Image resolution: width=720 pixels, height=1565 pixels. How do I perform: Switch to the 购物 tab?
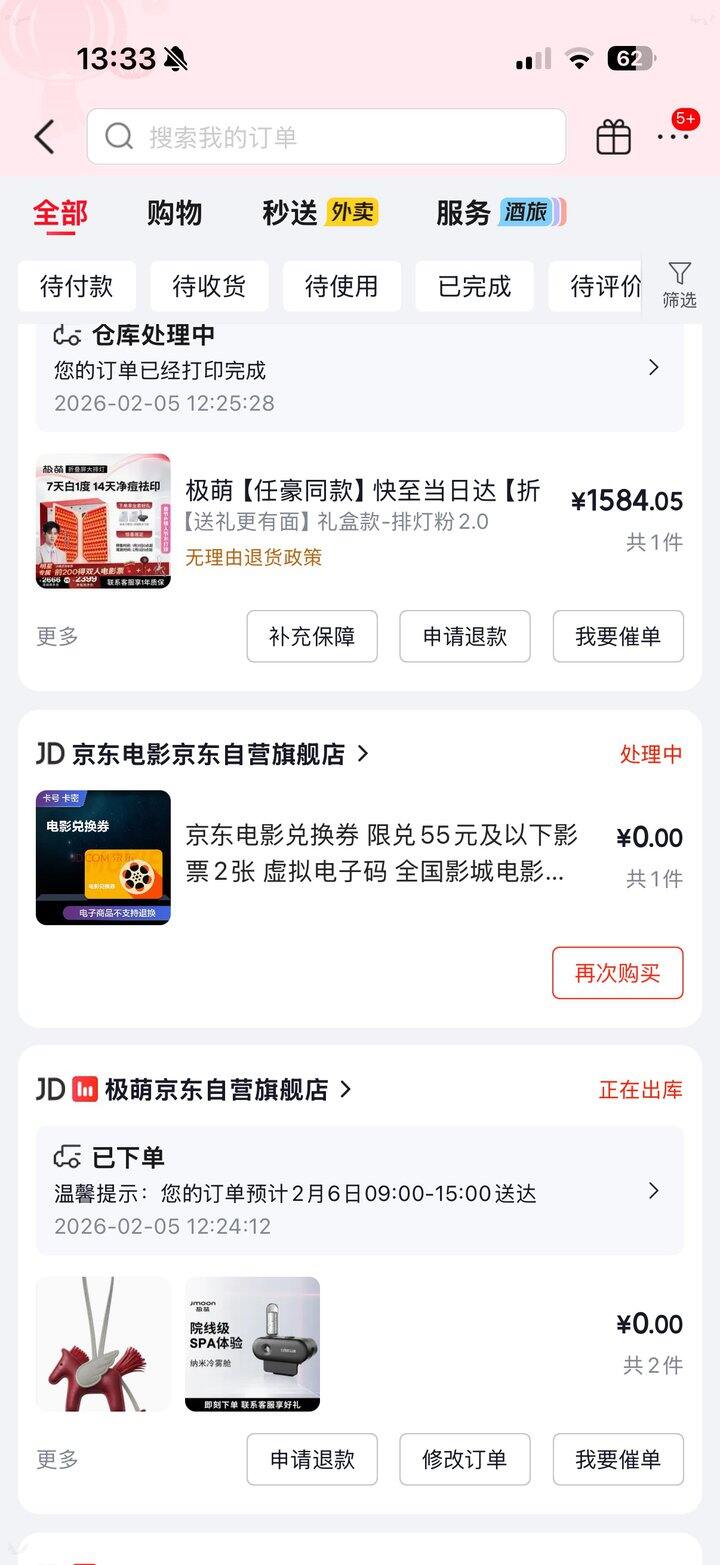click(x=174, y=213)
